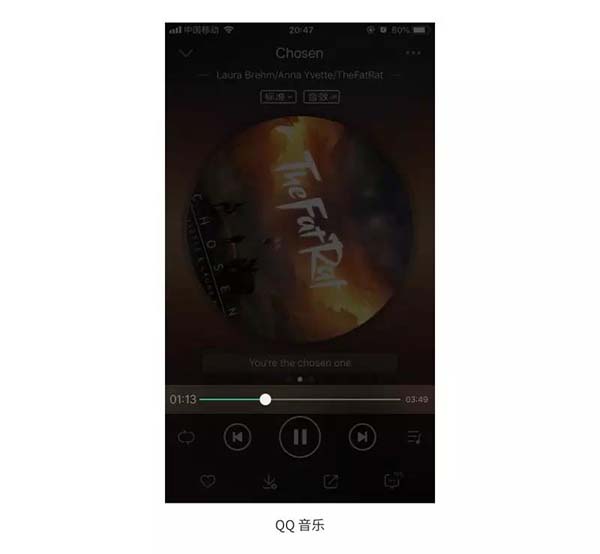Download the current song
This screenshot has width=600, height=554.
269,481
